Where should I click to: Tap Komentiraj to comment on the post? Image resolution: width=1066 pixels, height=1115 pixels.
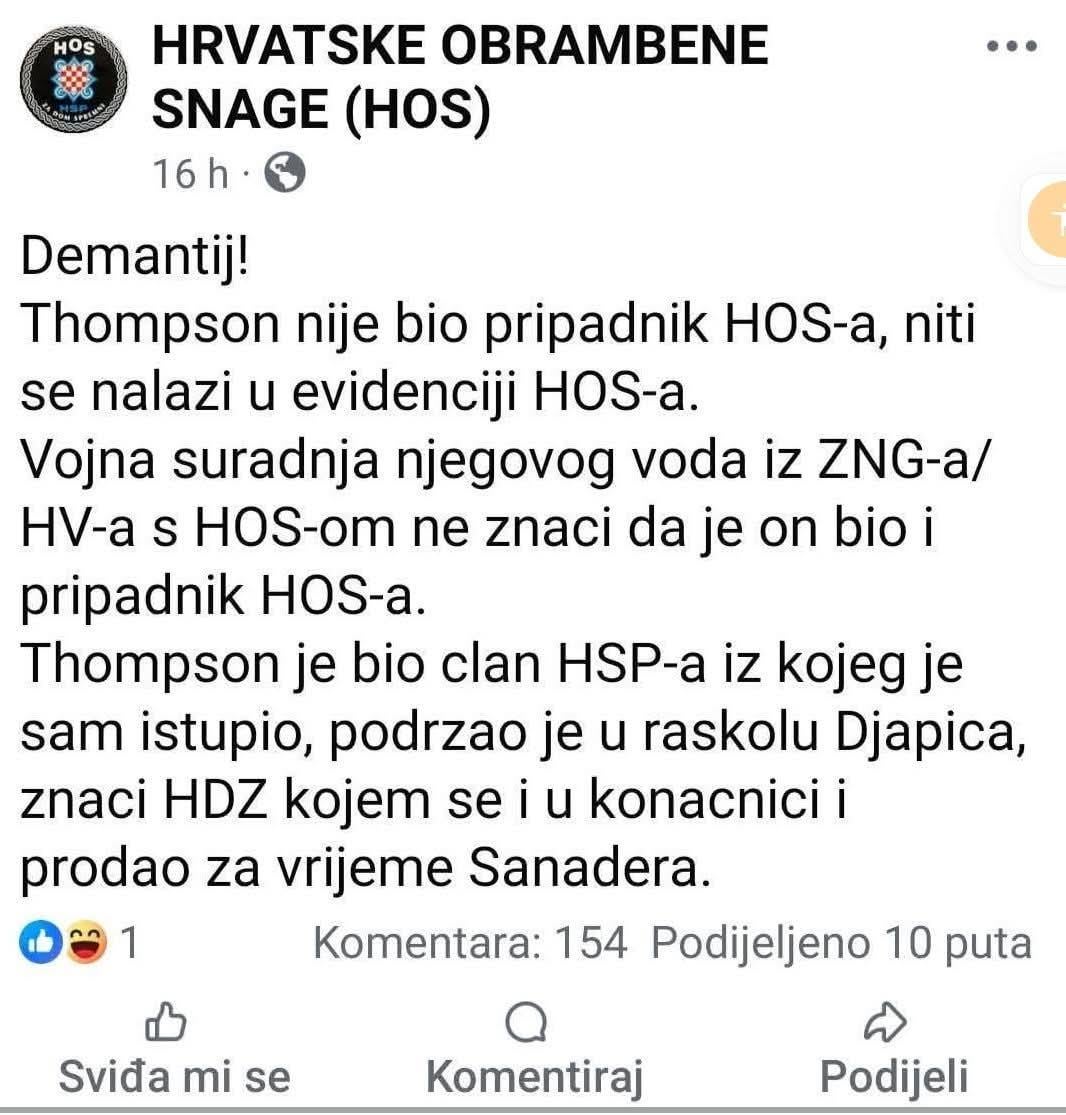pos(533,1051)
